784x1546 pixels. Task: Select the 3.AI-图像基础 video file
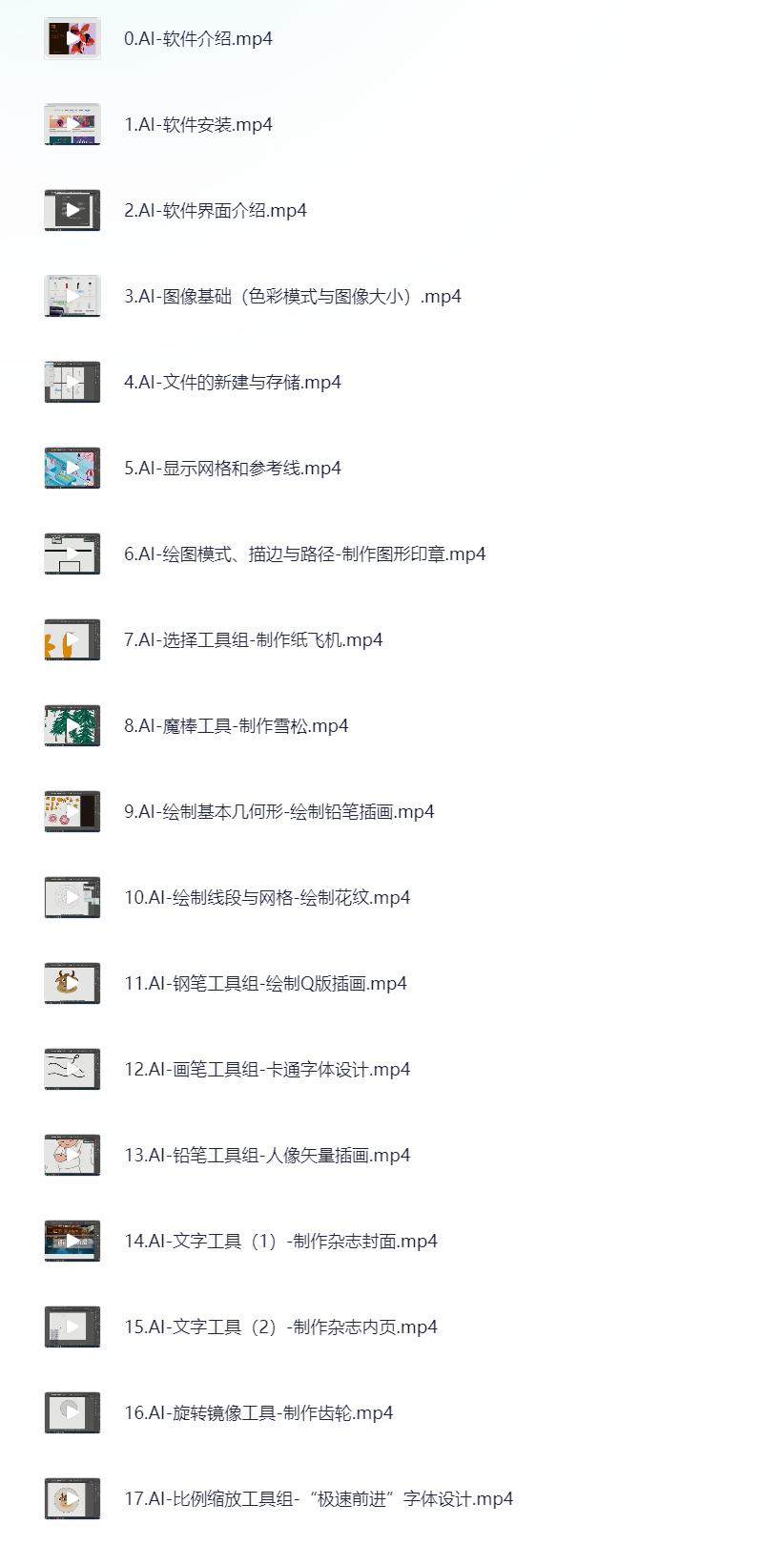292,297
